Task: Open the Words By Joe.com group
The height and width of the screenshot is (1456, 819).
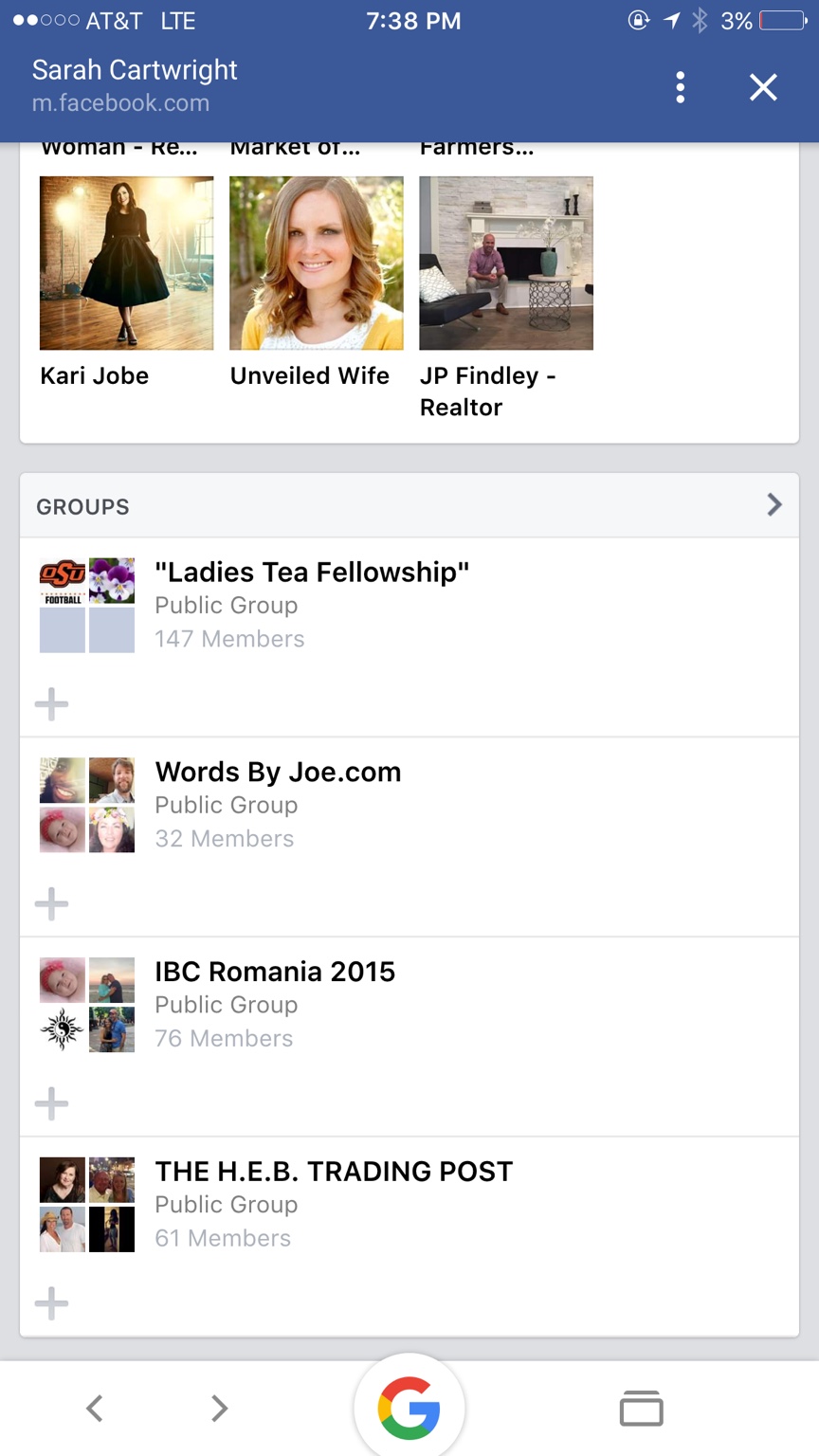Action: (278, 773)
